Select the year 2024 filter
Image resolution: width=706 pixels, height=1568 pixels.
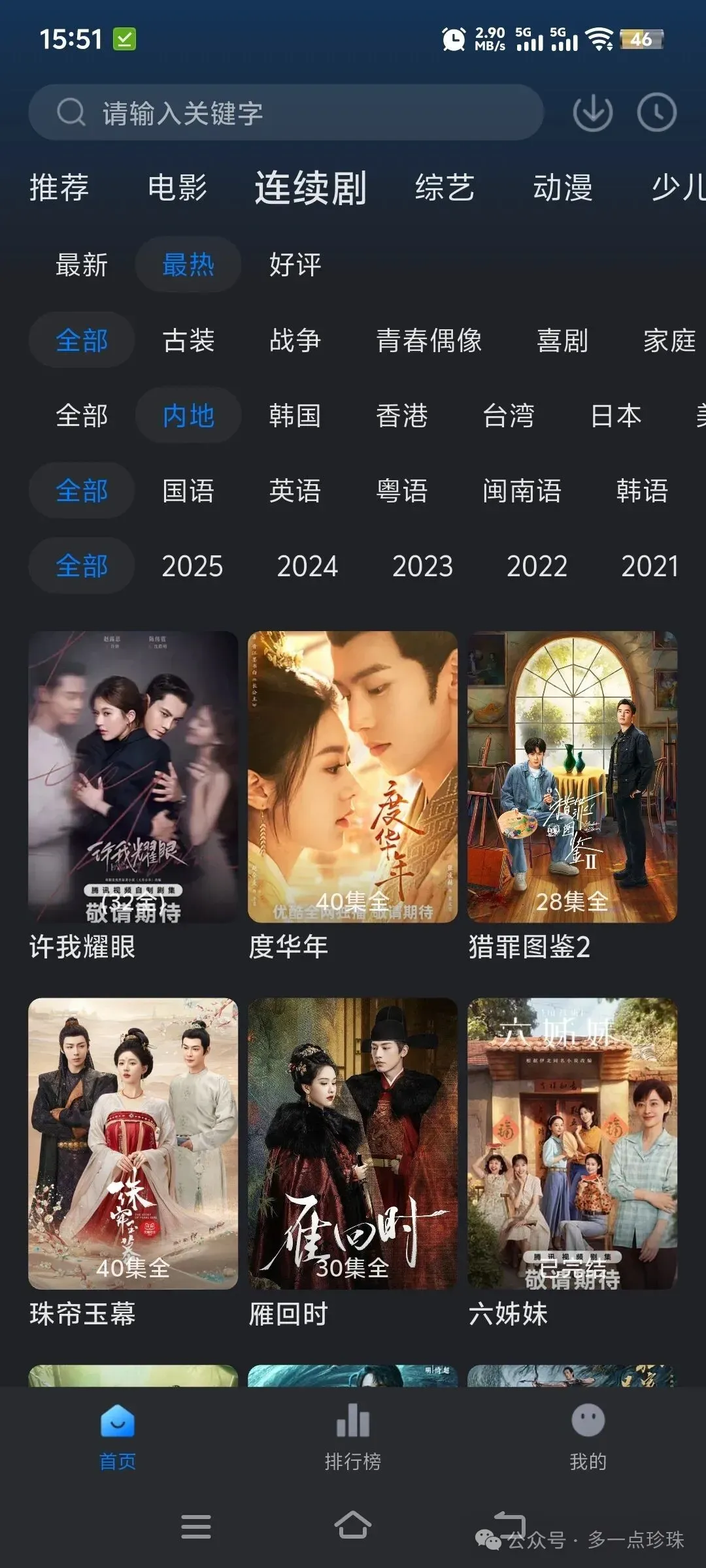point(307,566)
